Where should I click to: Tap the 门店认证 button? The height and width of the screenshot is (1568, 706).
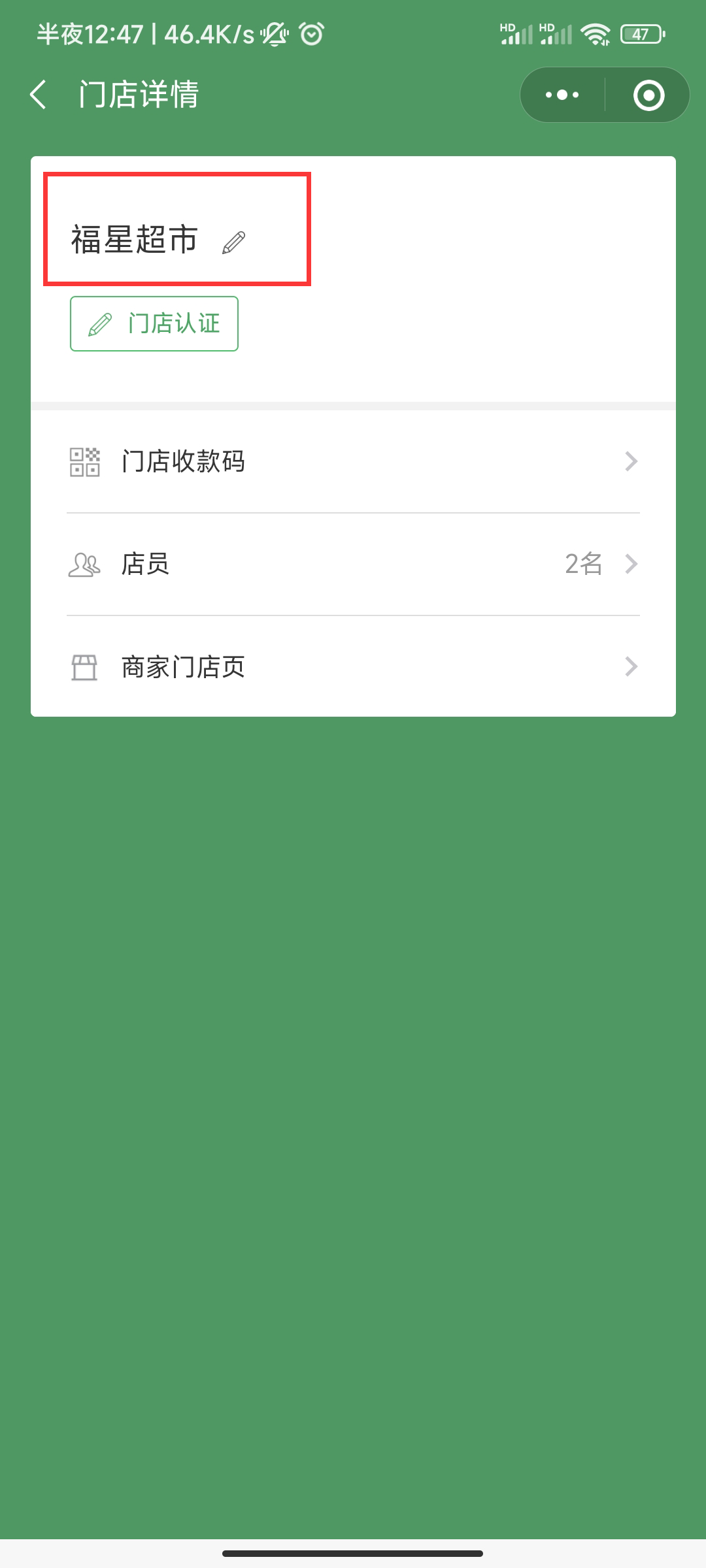click(154, 323)
